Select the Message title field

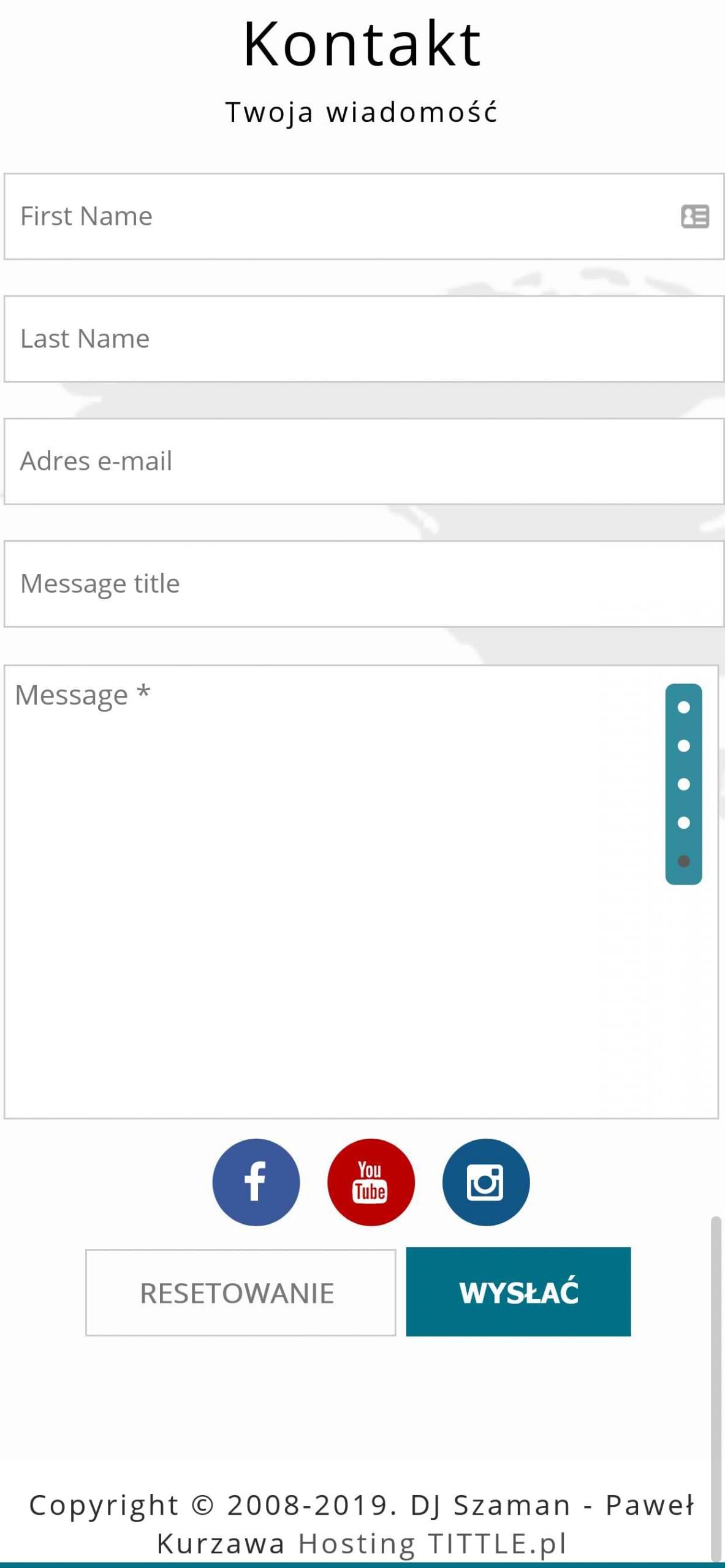[x=363, y=584]
